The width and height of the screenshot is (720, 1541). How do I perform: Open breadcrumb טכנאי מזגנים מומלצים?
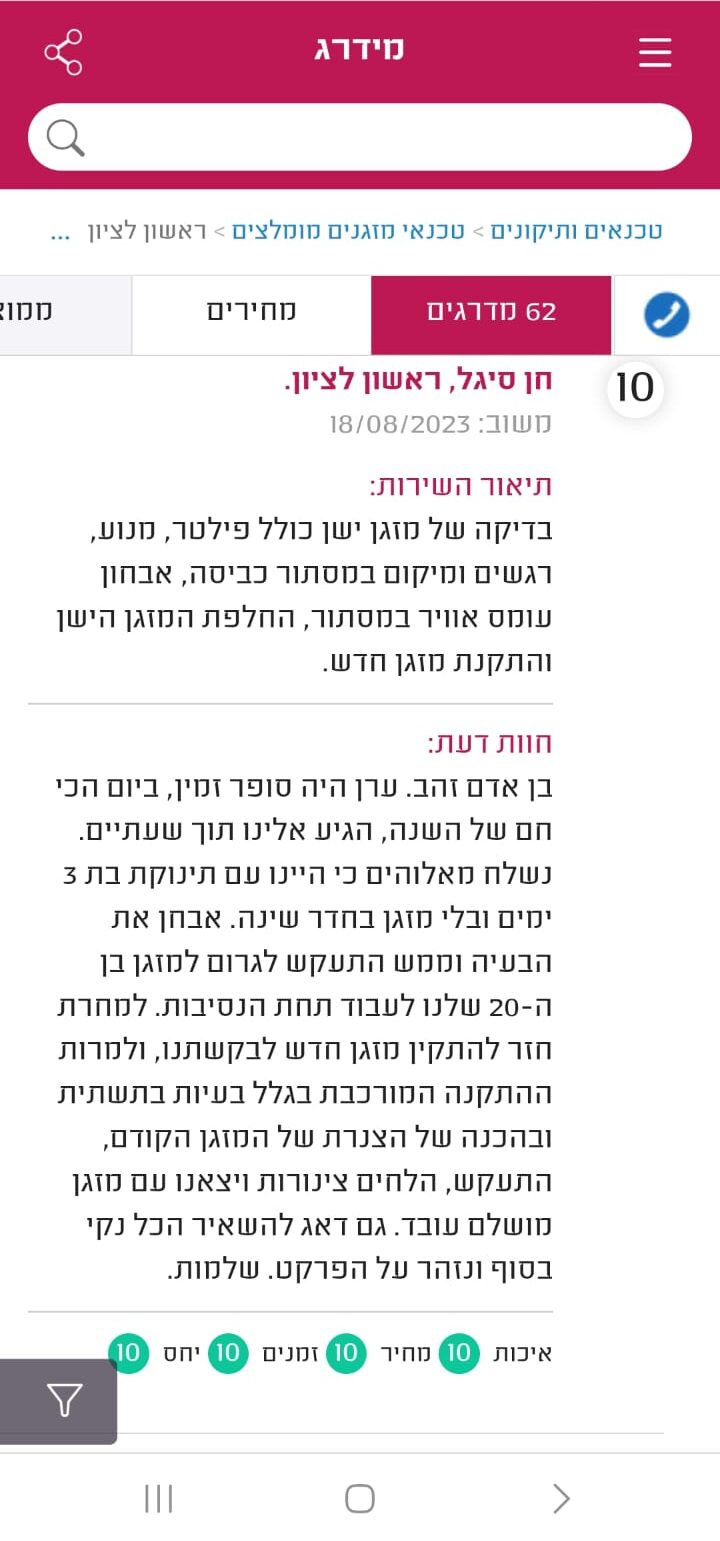(x=348, y=231)
